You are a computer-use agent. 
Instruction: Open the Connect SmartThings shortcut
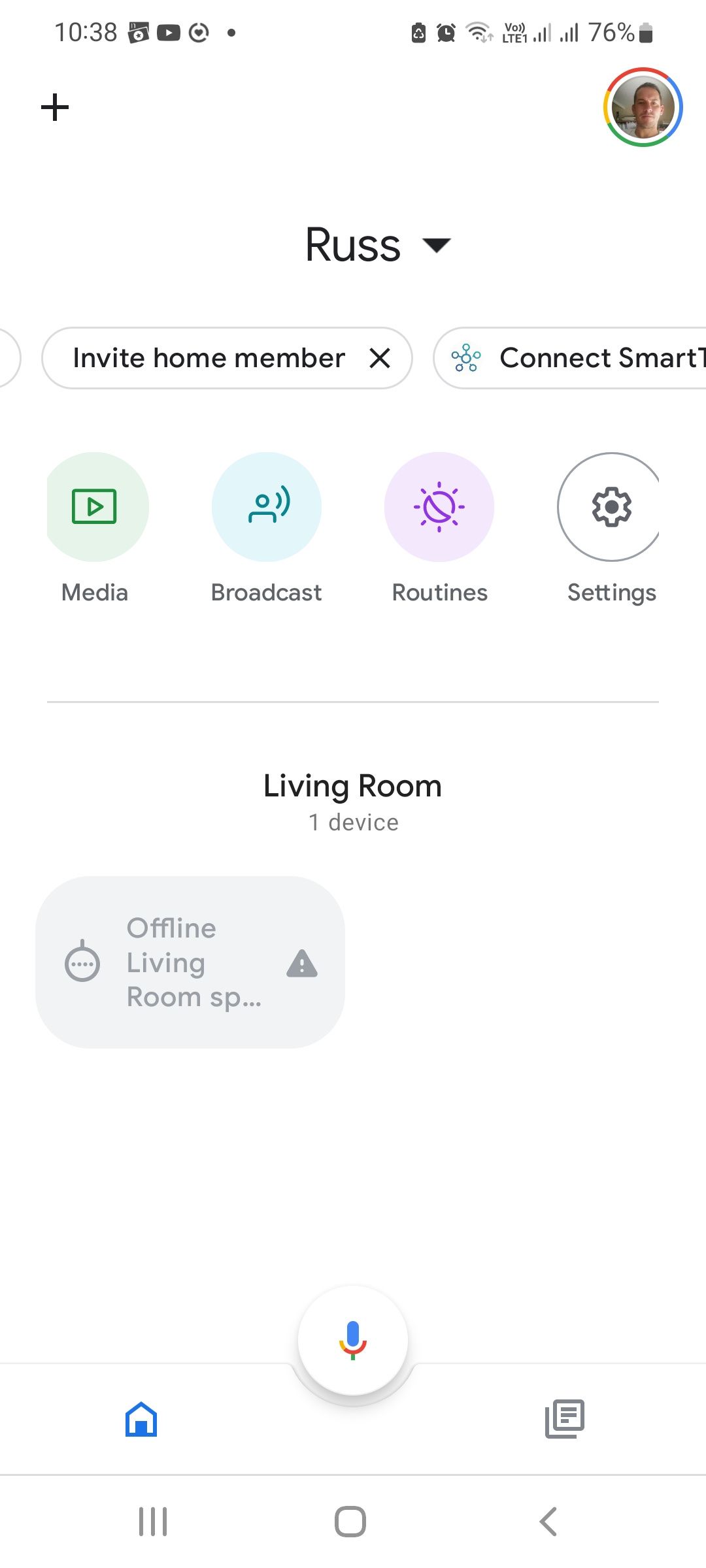point(575,358)
